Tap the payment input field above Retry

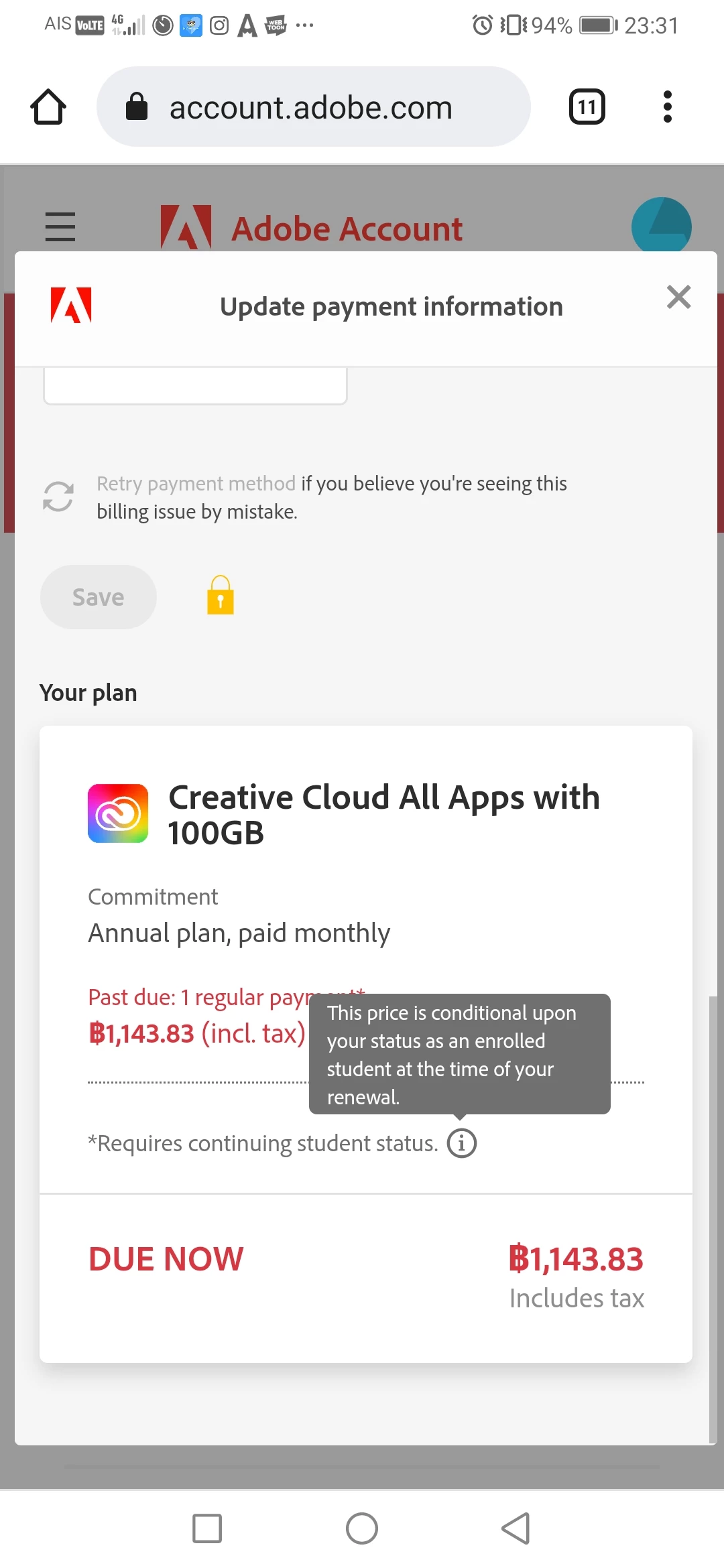pyautogui.click(x=195, y=385)
